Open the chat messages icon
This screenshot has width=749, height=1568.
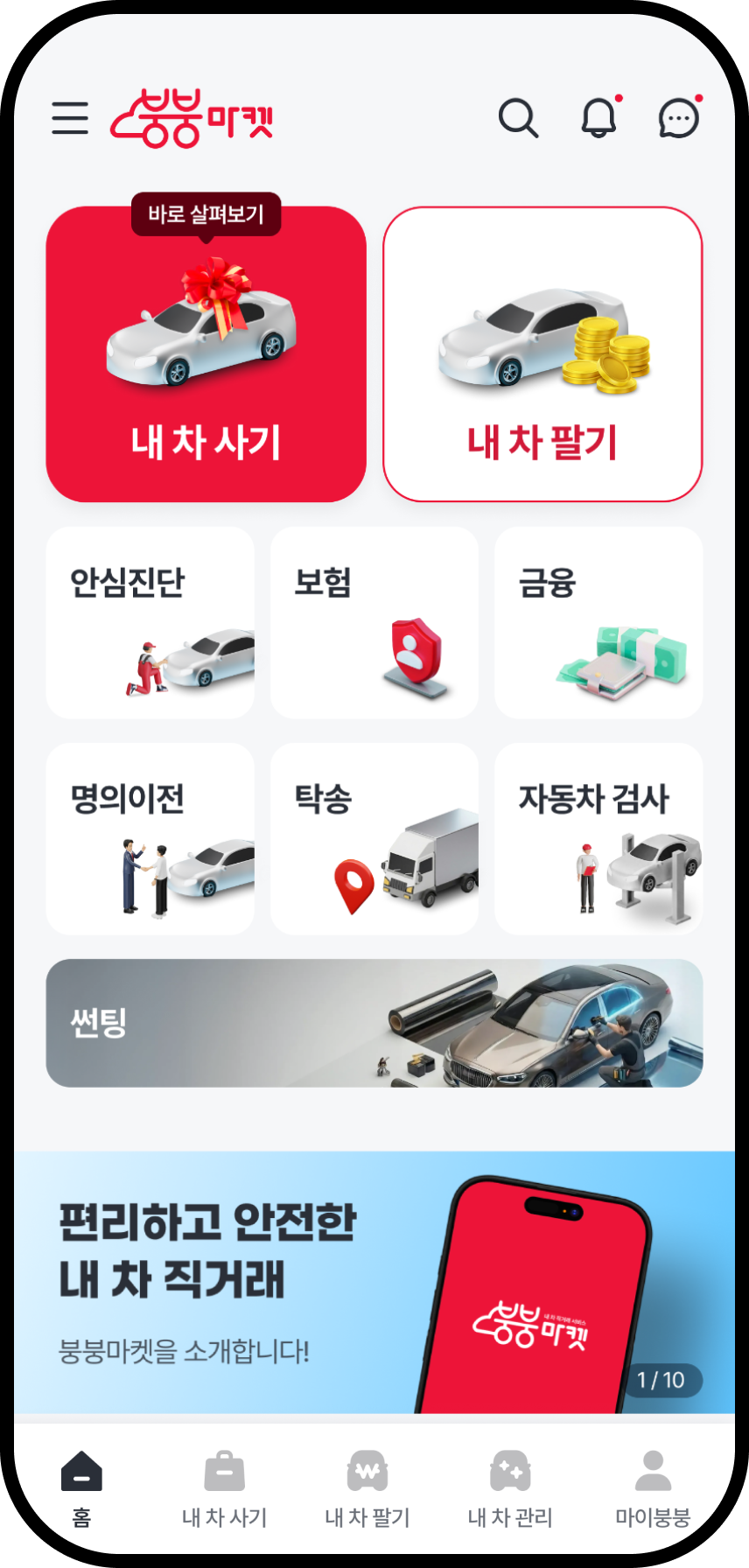(679, 118)
